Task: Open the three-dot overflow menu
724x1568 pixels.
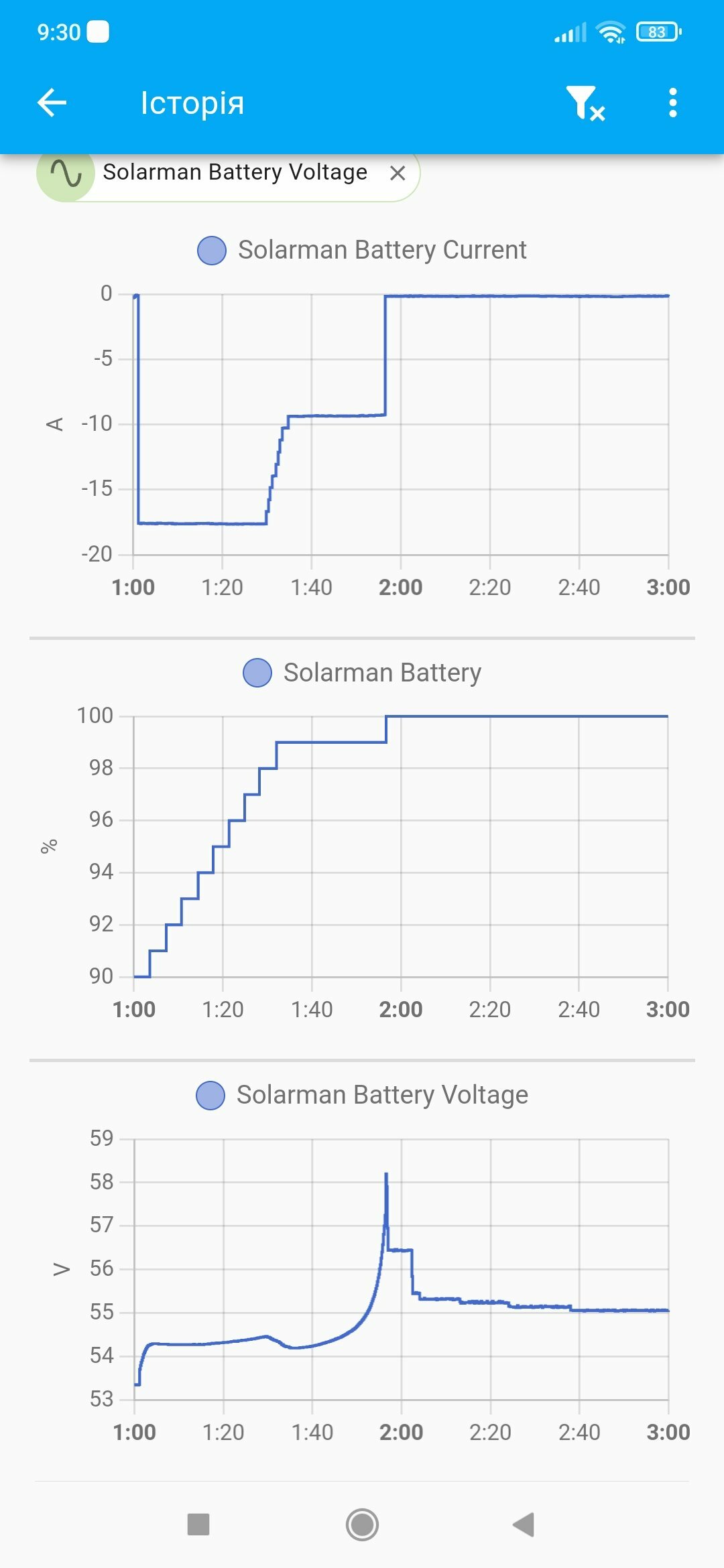Action: pos(673,103)
